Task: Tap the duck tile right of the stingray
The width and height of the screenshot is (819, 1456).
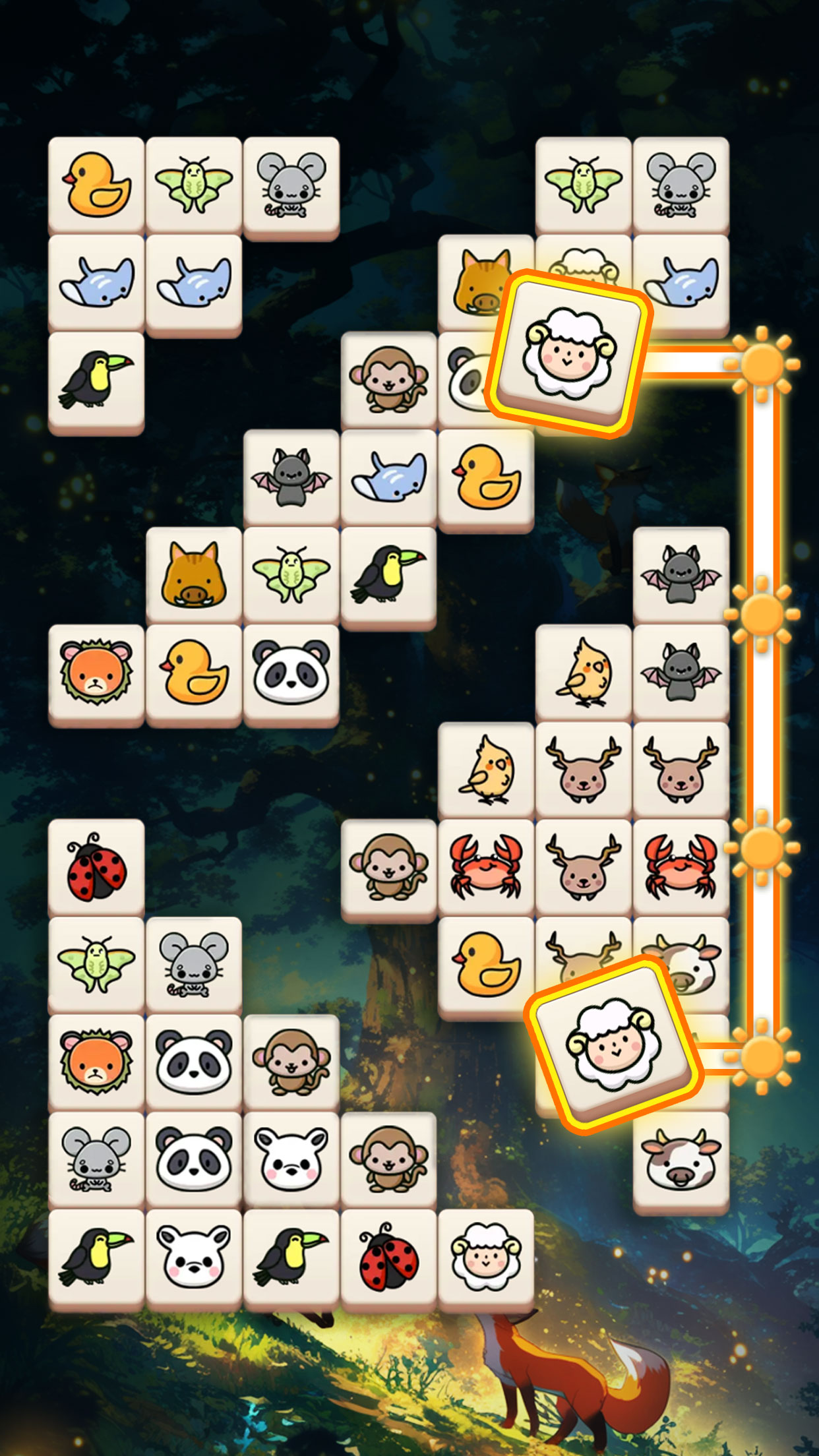Action: 486,478
